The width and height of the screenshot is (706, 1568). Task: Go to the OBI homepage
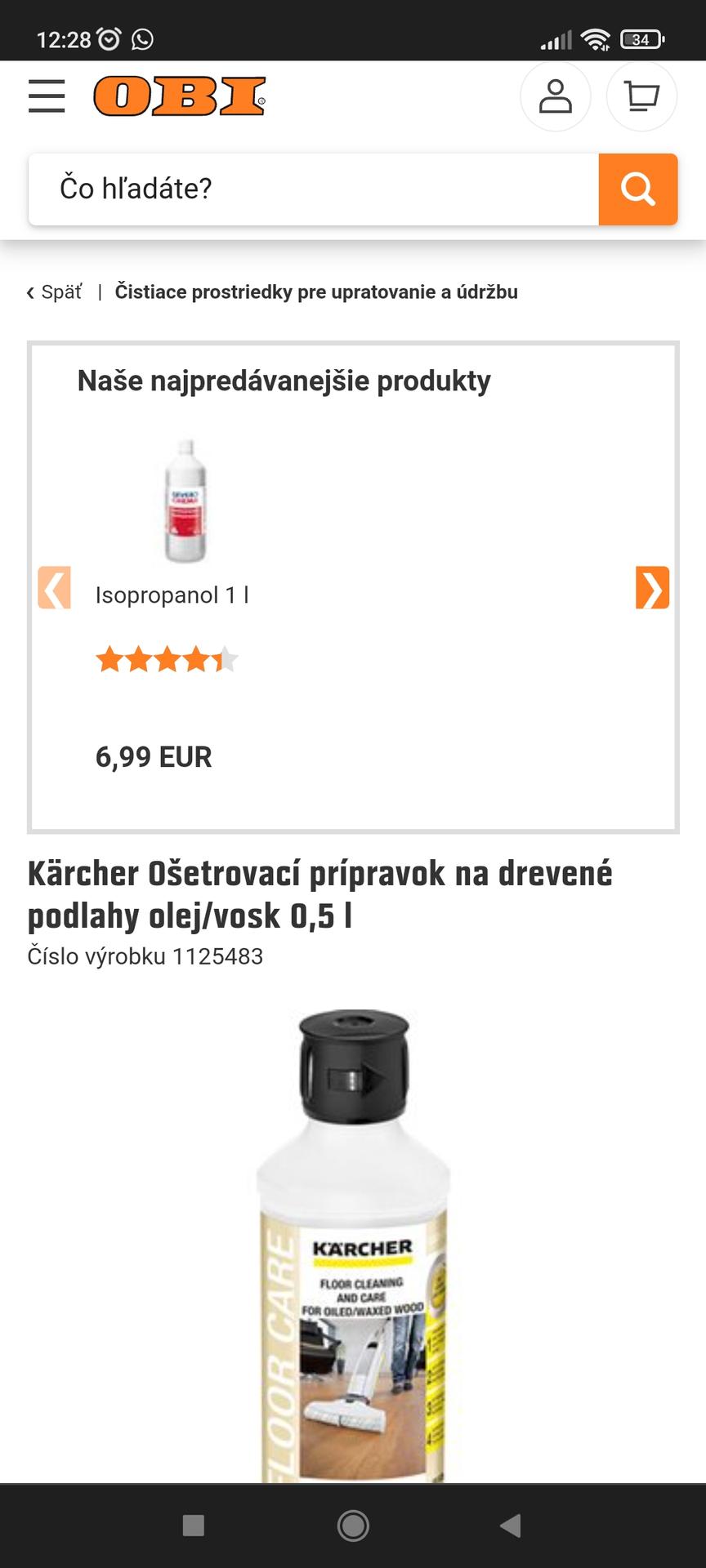click(180, 96)
